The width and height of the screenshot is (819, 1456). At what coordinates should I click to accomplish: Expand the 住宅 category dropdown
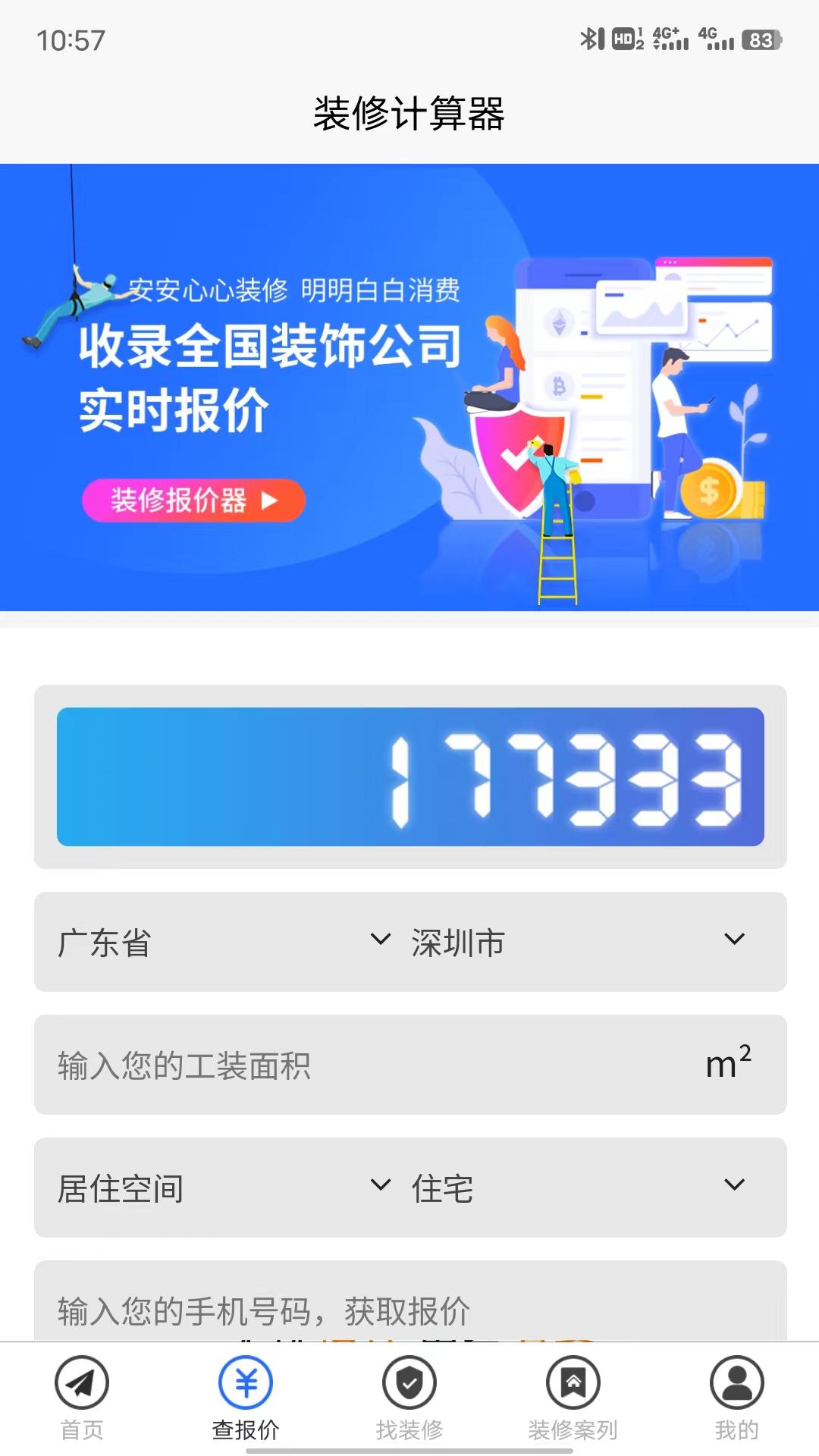pos(578,1188)
